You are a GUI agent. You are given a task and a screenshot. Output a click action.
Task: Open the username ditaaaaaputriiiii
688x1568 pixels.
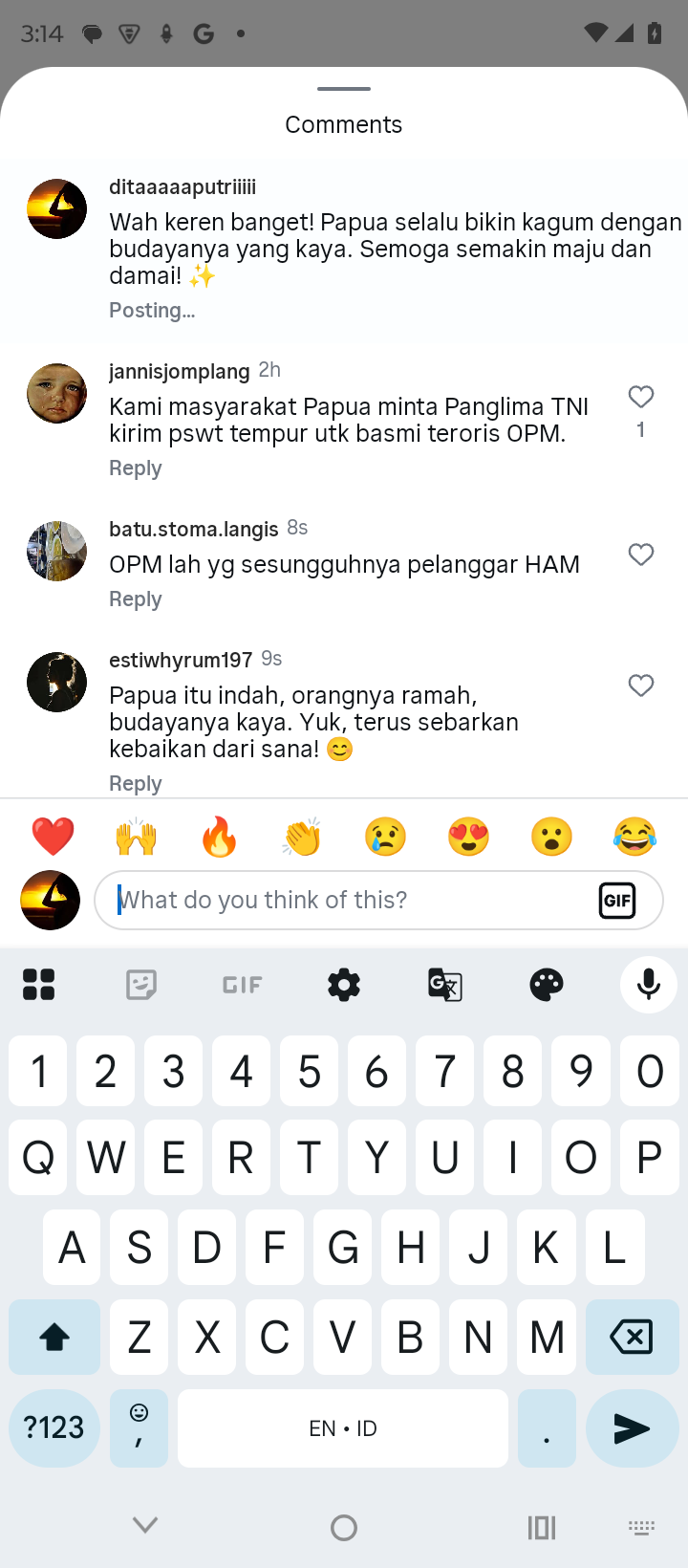[x=182, y=187]
